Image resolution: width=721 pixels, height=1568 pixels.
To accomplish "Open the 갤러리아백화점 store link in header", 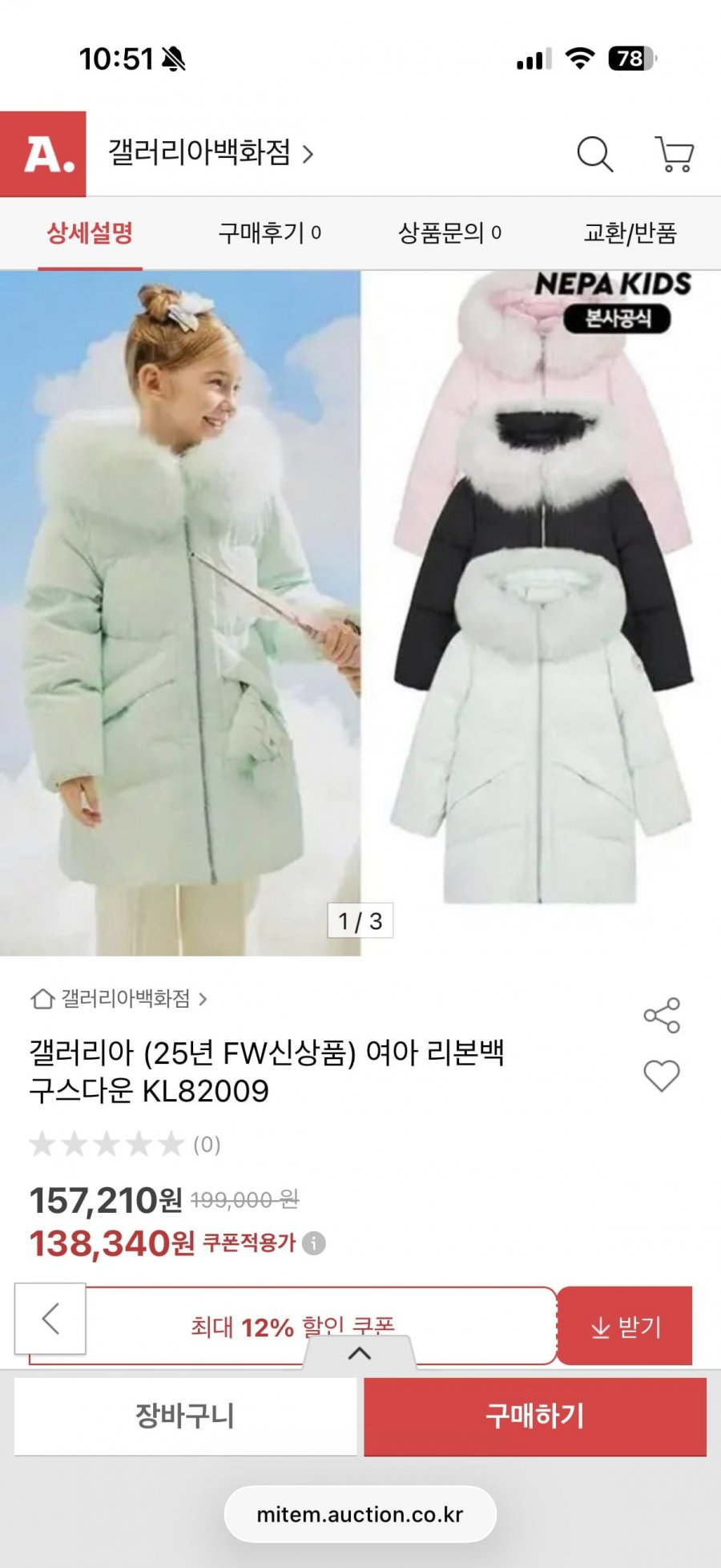I will point(210,152).
